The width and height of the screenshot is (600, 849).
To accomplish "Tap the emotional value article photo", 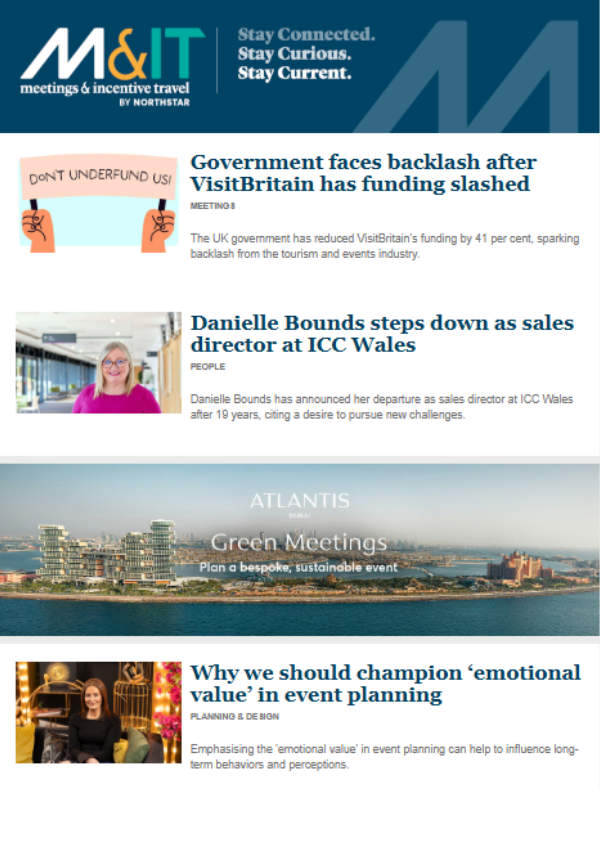I will point(98,712).
